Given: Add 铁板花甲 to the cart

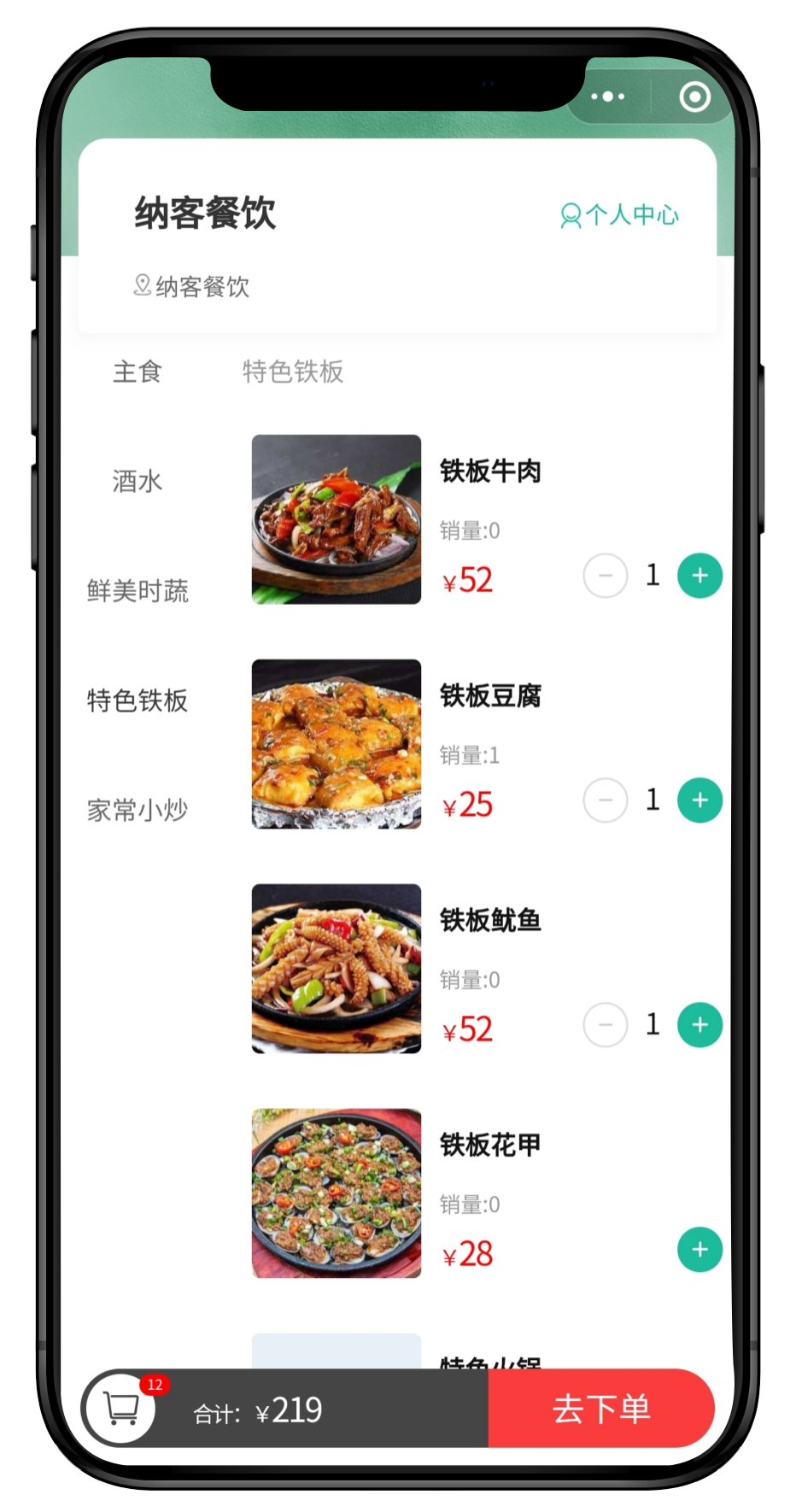Looking at the screenshot, I should pos(699,1250).
